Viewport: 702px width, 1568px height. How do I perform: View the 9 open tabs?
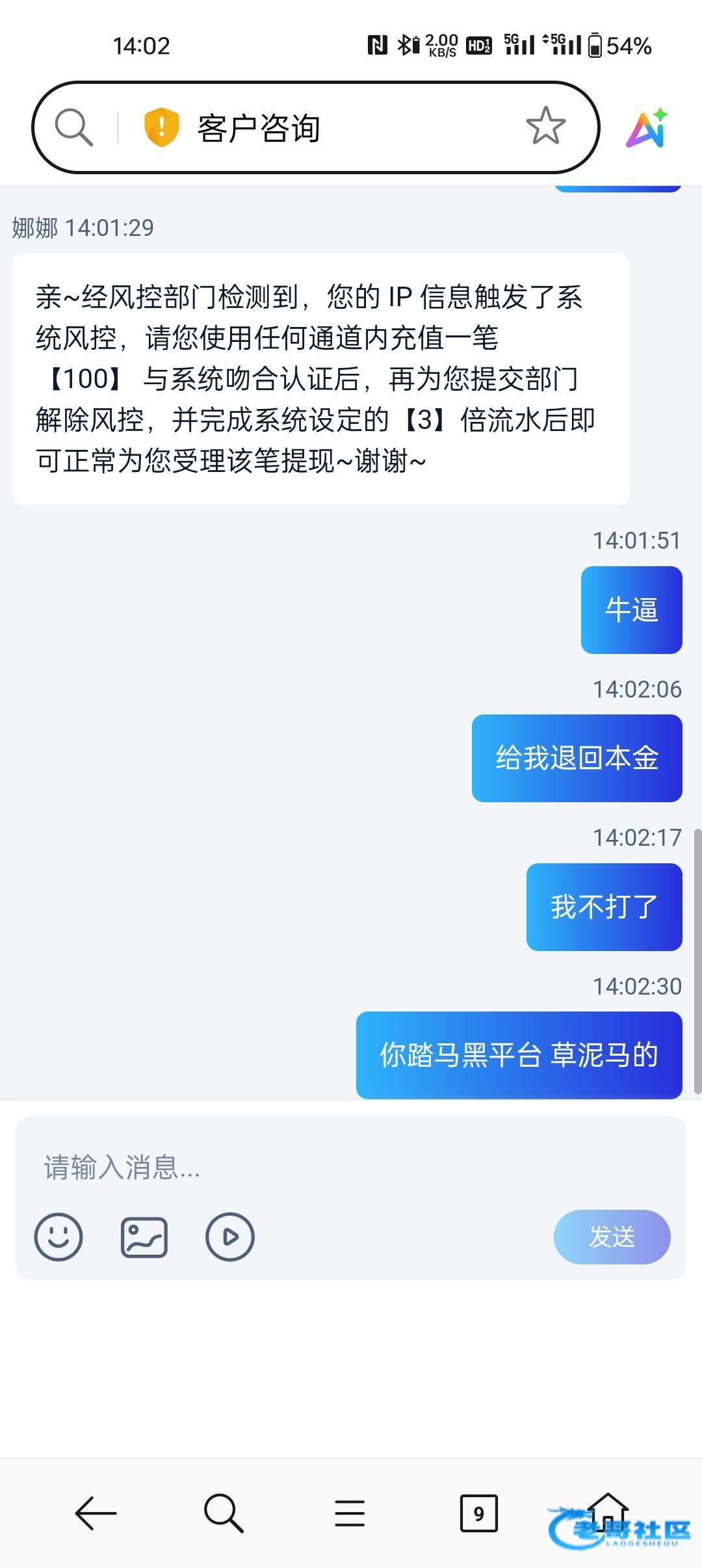pyautogui.click(x=478, y=1513)
